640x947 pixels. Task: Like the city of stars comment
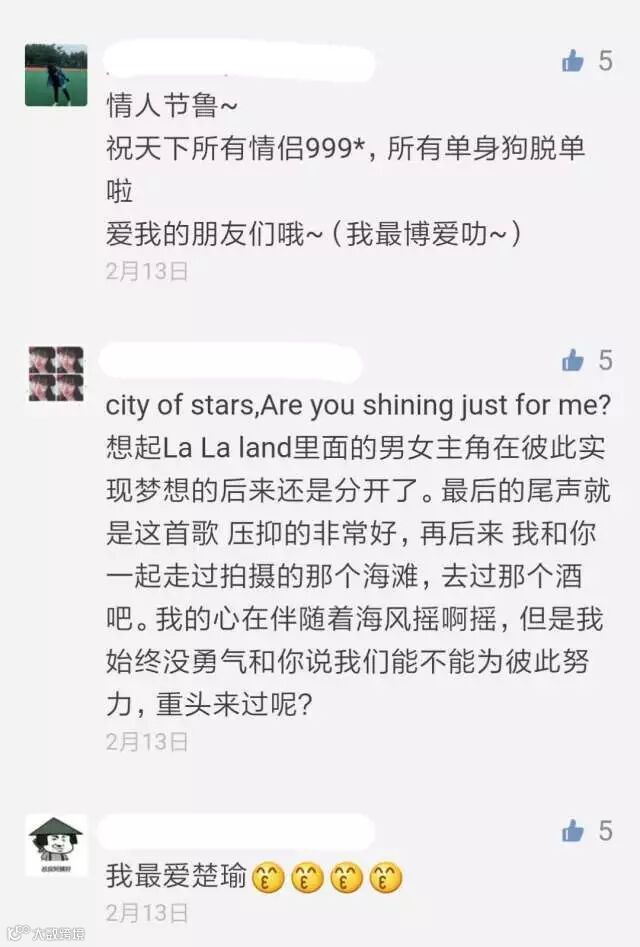573,360
